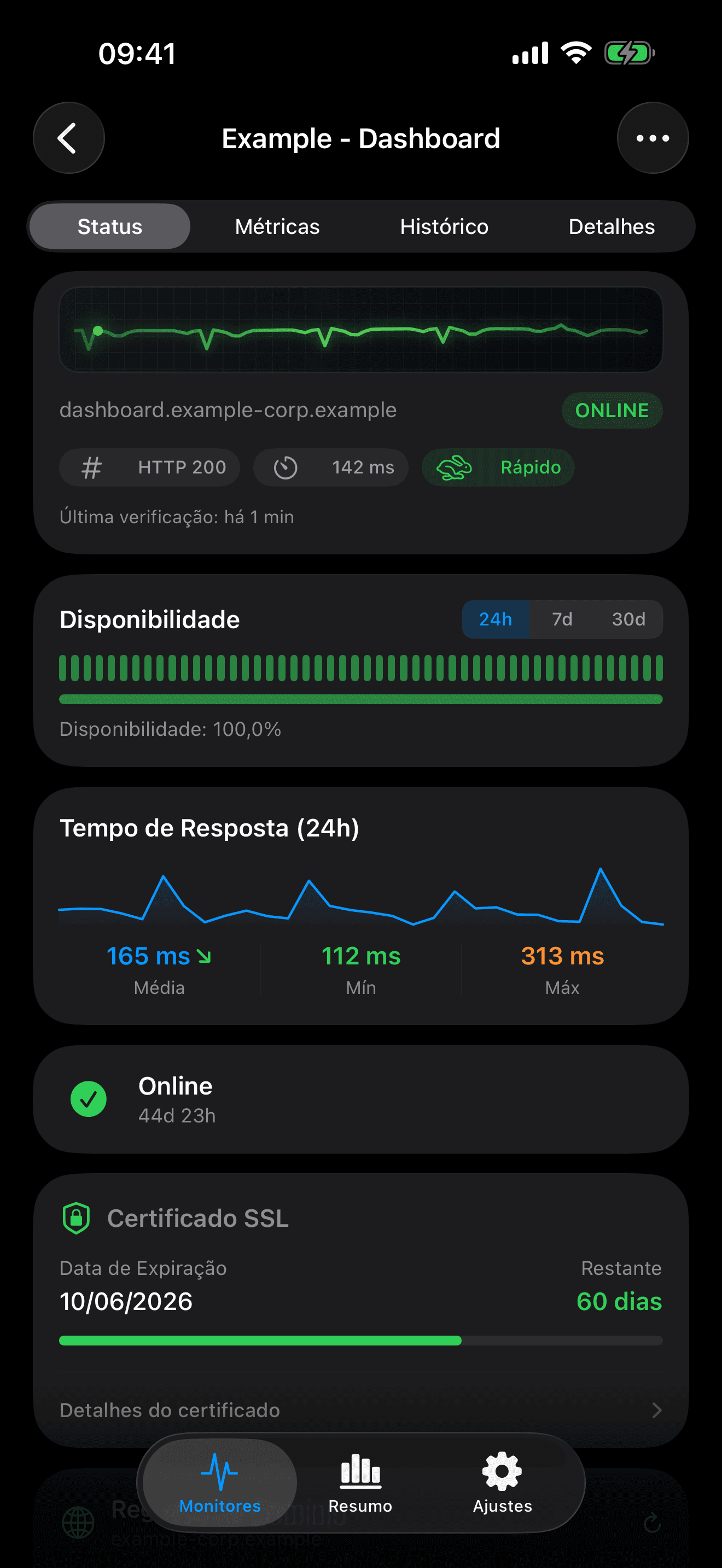Tap the ONLINE status pill
Screen dimensions: 722x1568
pos(612,409)
